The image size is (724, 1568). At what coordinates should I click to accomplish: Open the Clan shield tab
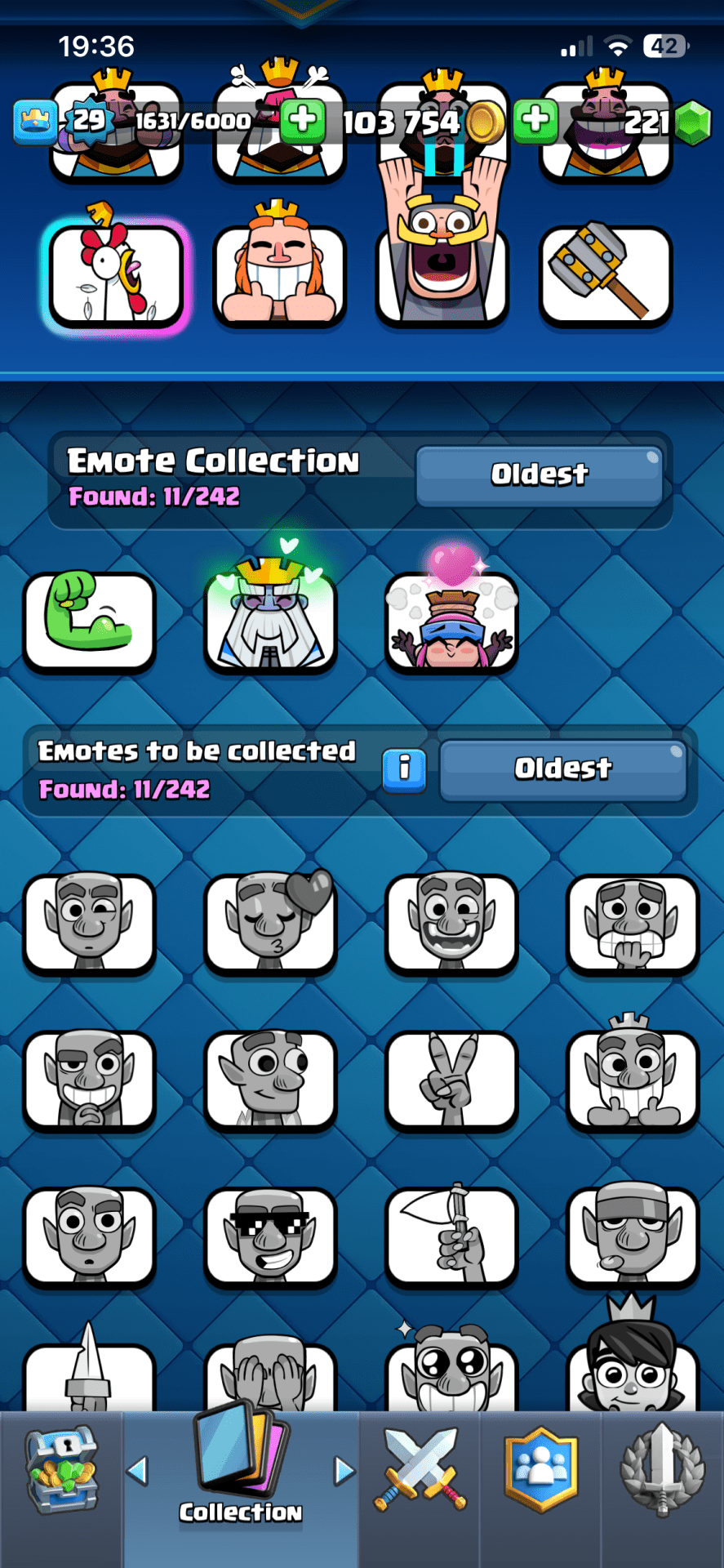[541, 1470]
